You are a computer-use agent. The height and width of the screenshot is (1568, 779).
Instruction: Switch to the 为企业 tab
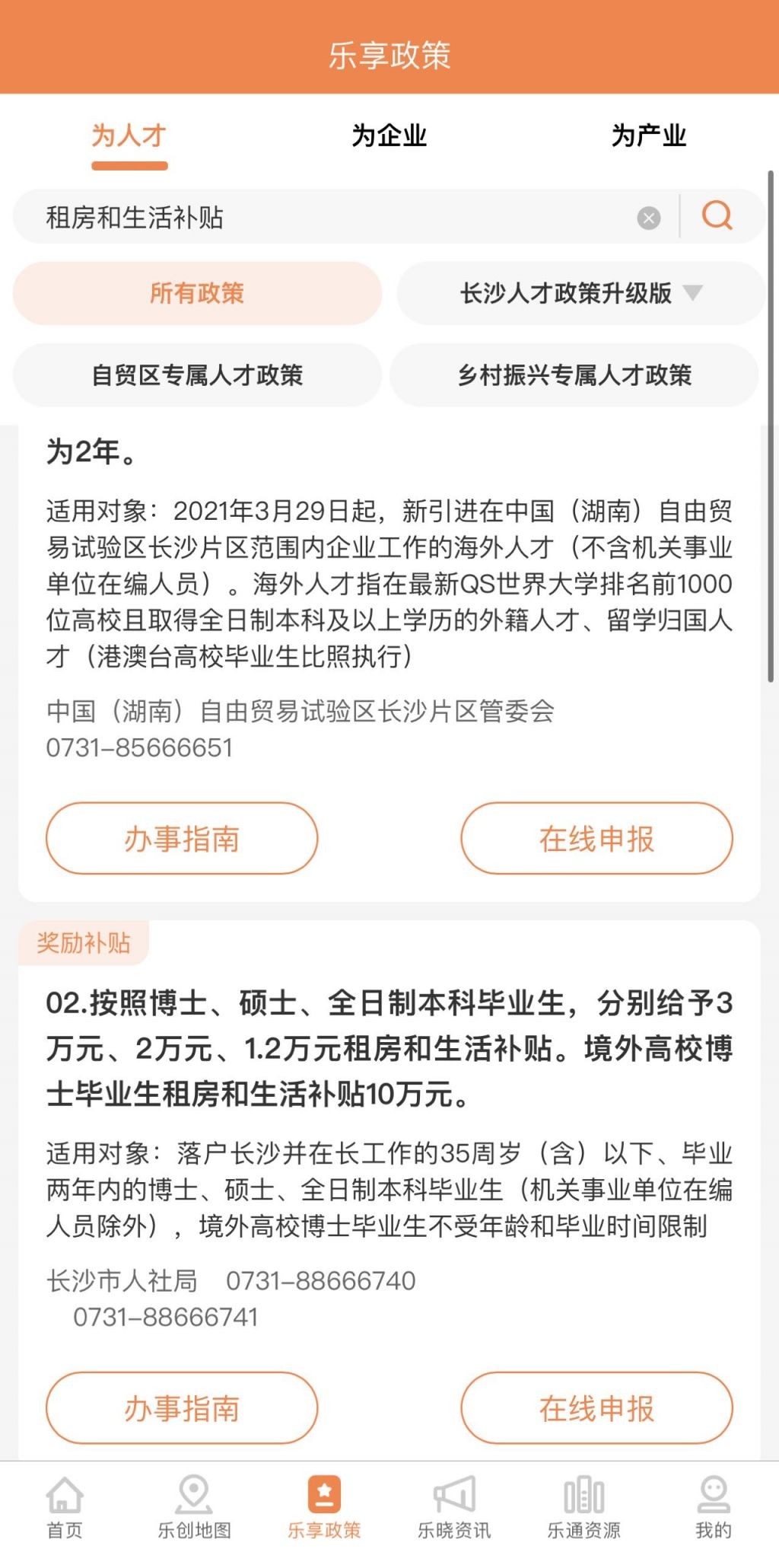[389, 137]
